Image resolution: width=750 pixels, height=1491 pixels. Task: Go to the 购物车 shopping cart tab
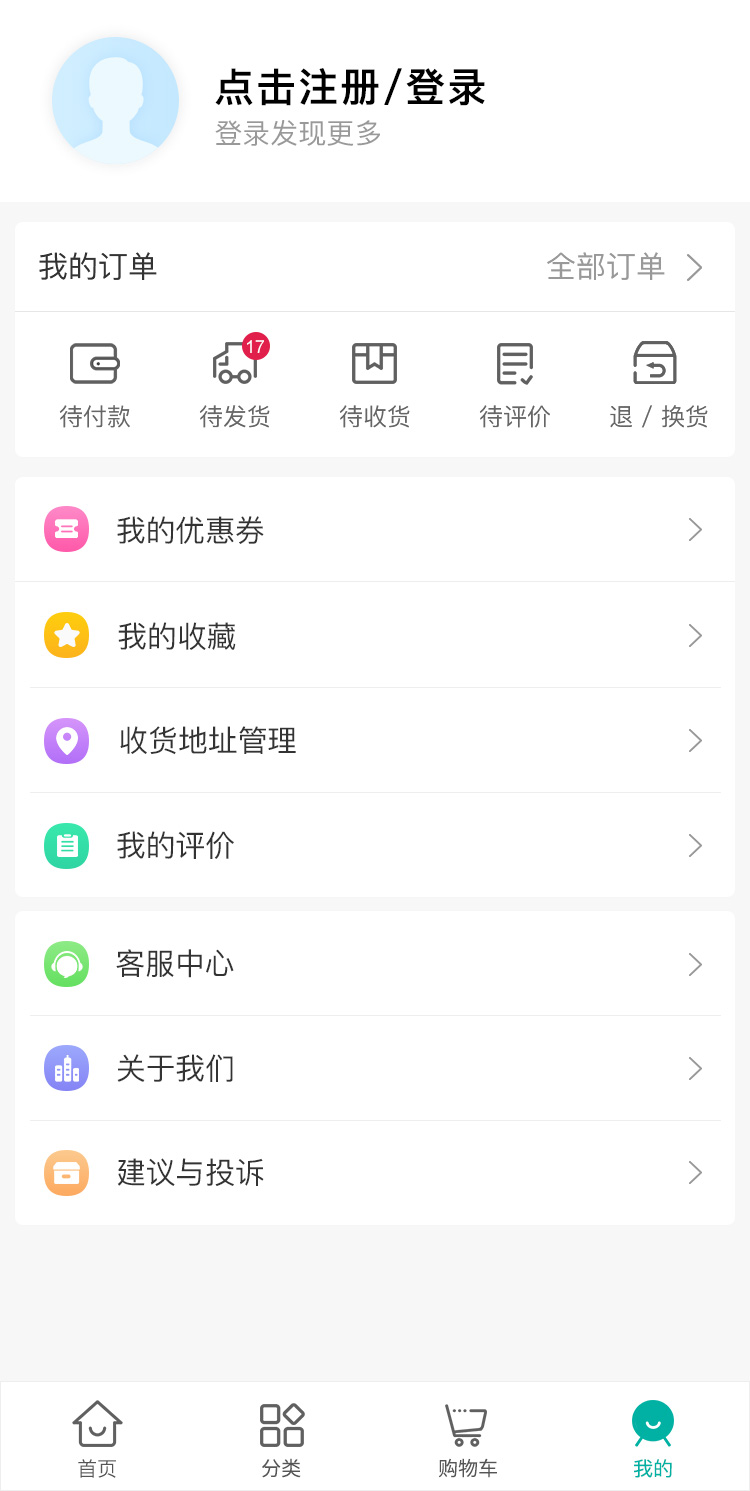click(467, 1438)
